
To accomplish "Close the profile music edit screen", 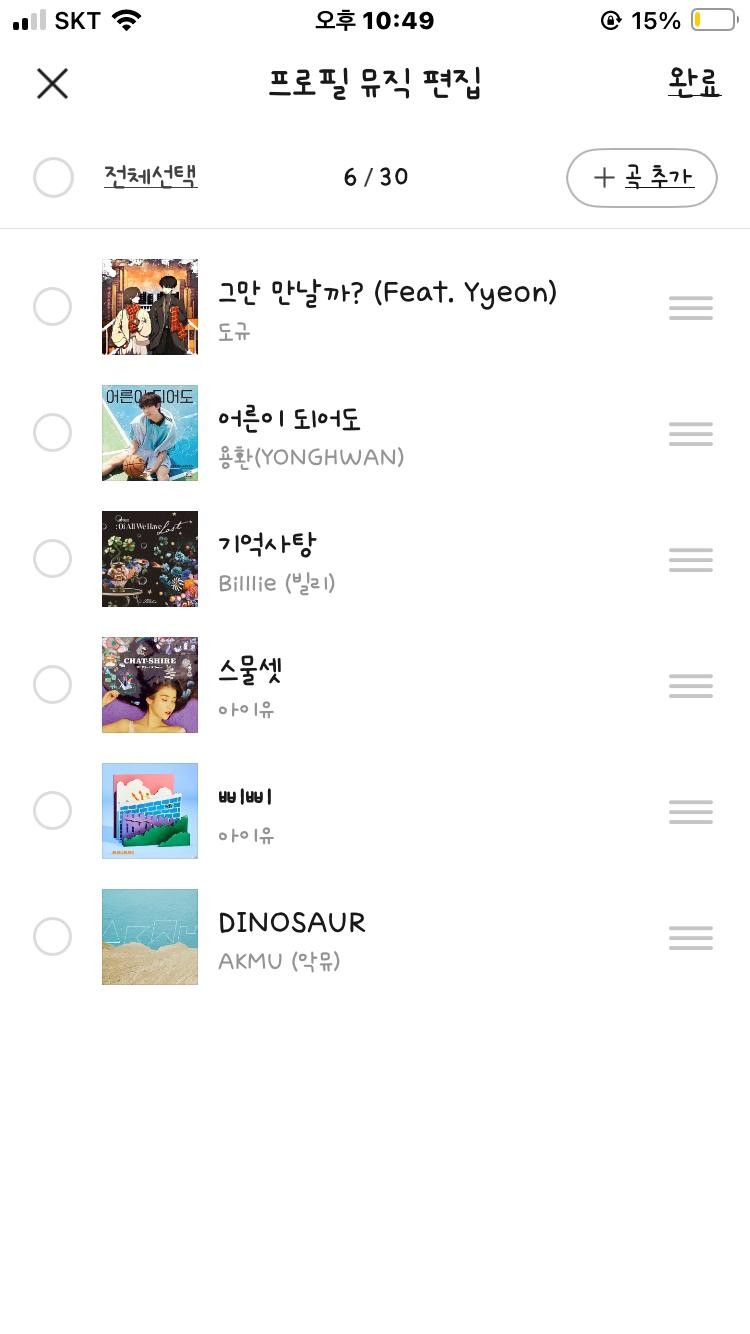I will [x=52, y=84].
